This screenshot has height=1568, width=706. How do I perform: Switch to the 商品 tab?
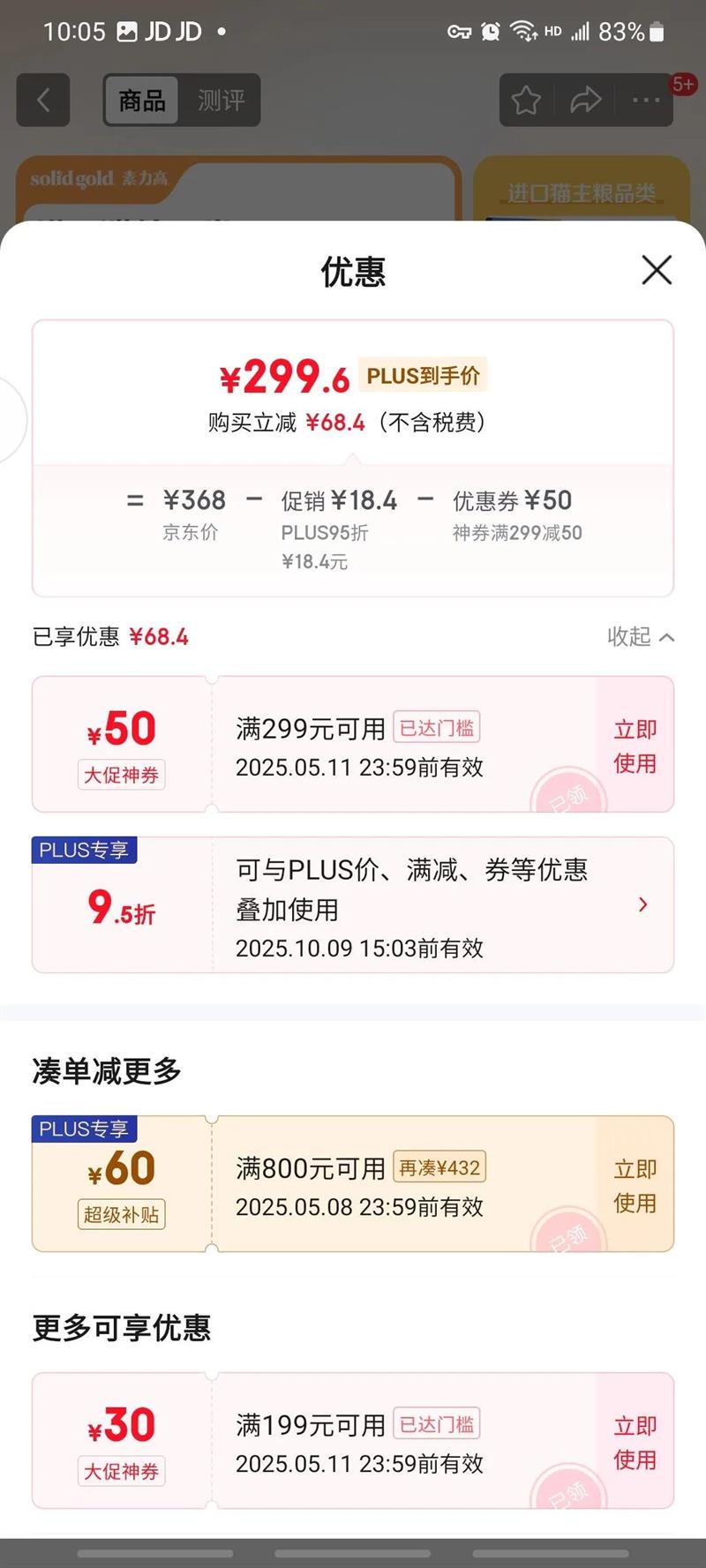[142, 101]
